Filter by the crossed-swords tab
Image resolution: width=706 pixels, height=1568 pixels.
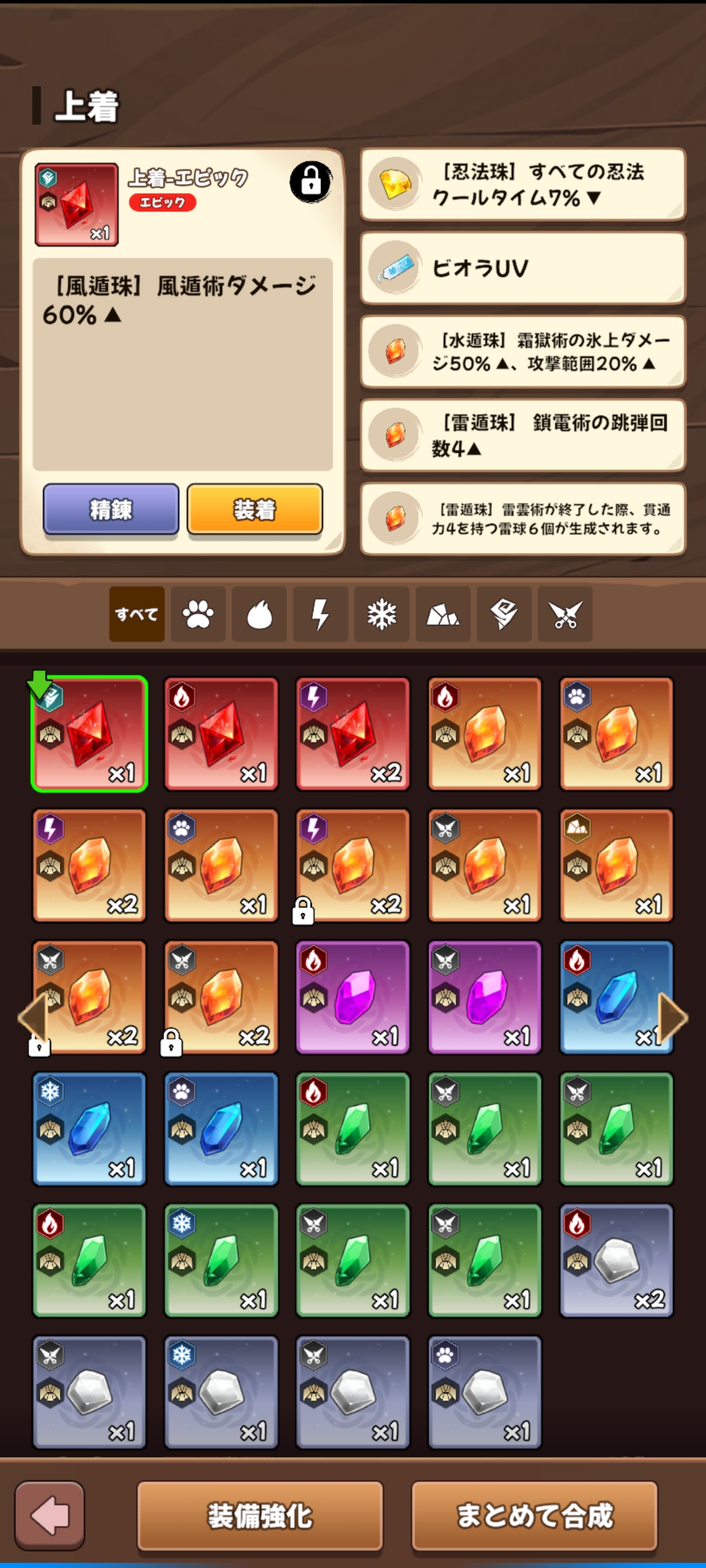click(x=565, y=614)
